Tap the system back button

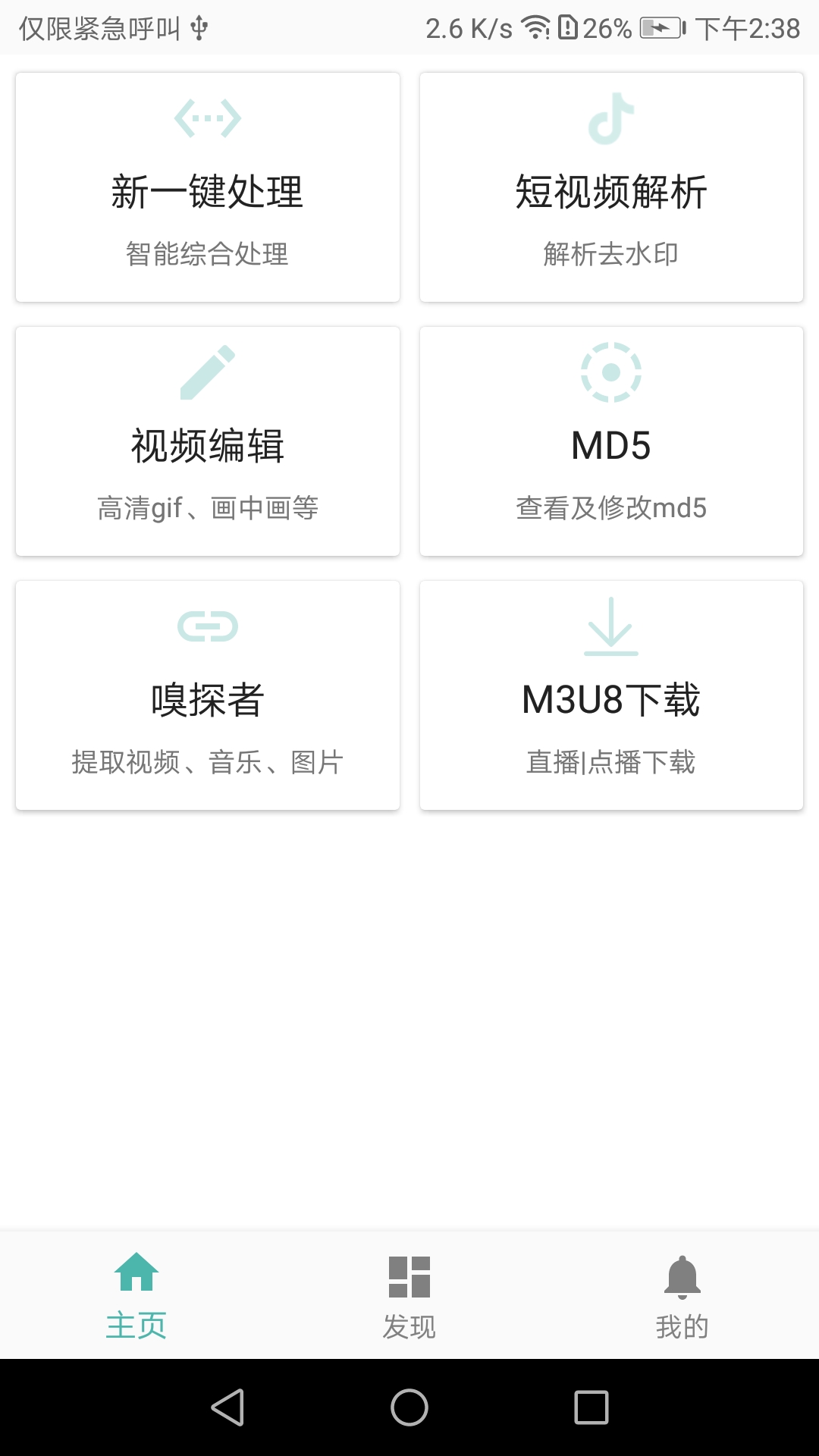[x=227, y=1407]
